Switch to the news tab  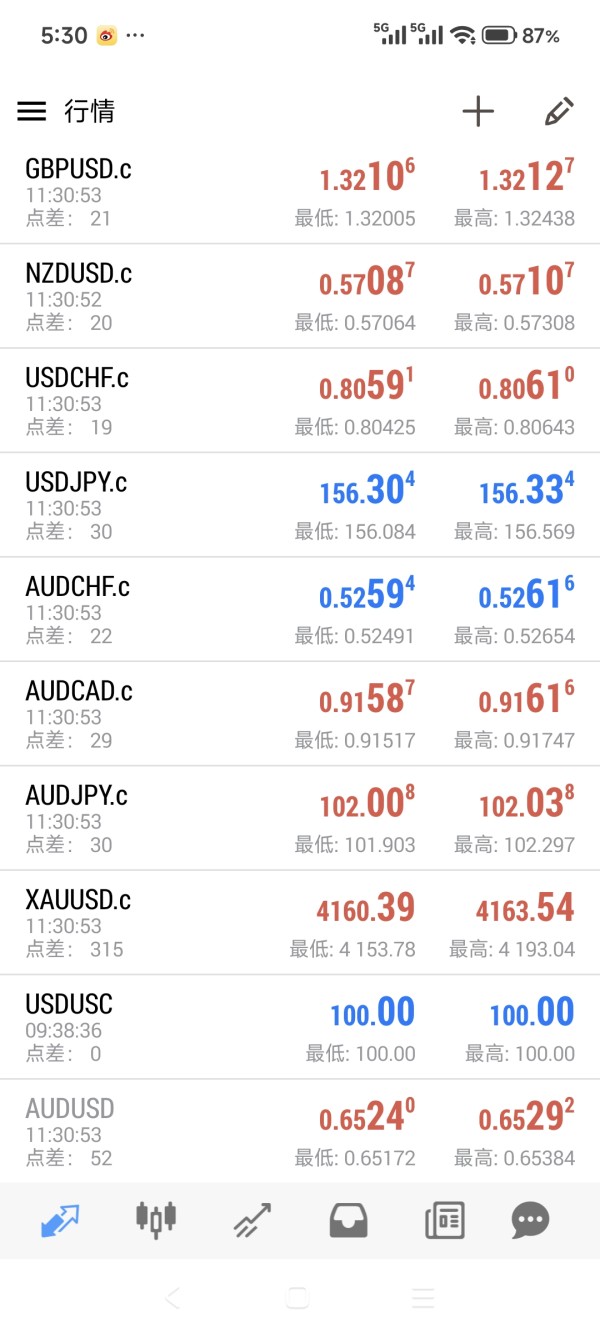(x=444, y=1220)
